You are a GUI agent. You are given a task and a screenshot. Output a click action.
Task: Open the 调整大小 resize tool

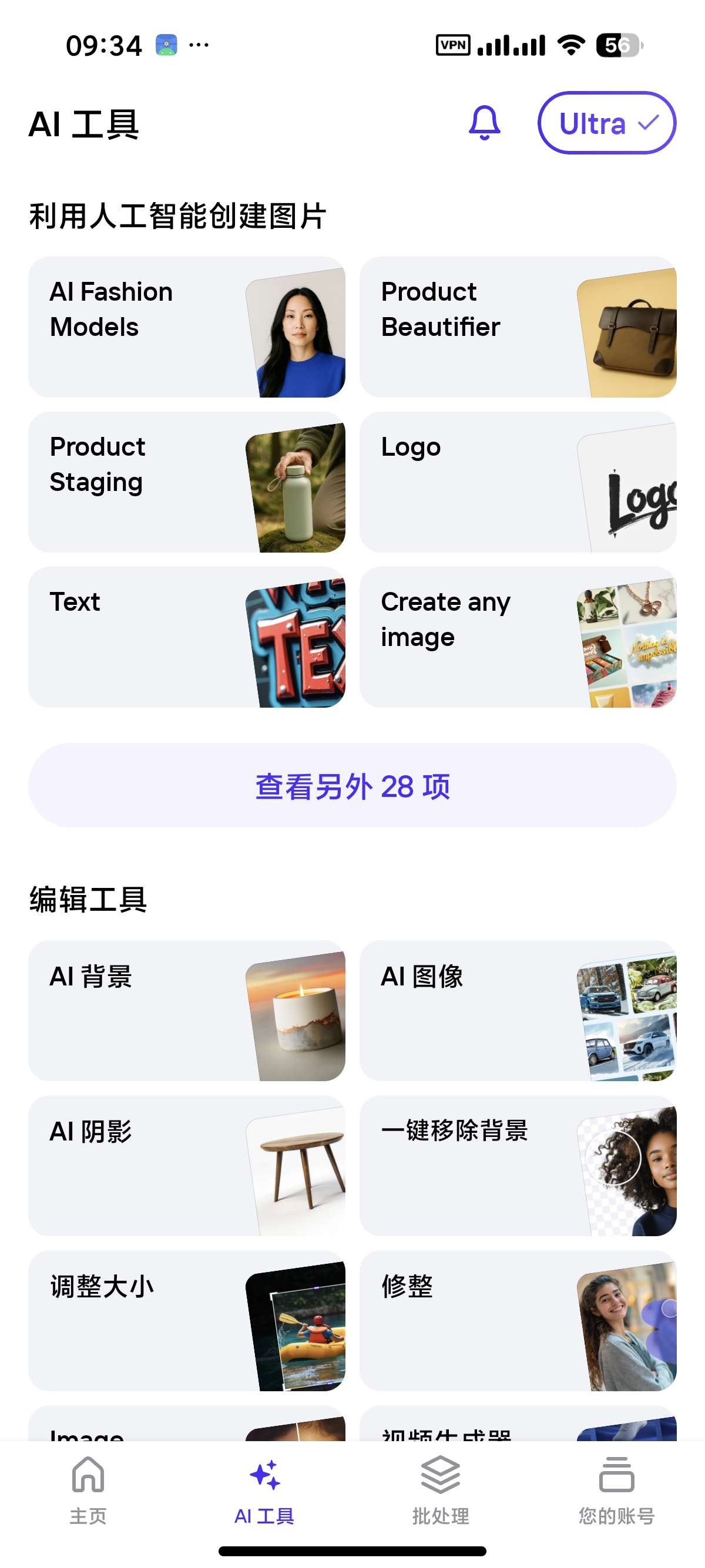186,1321
